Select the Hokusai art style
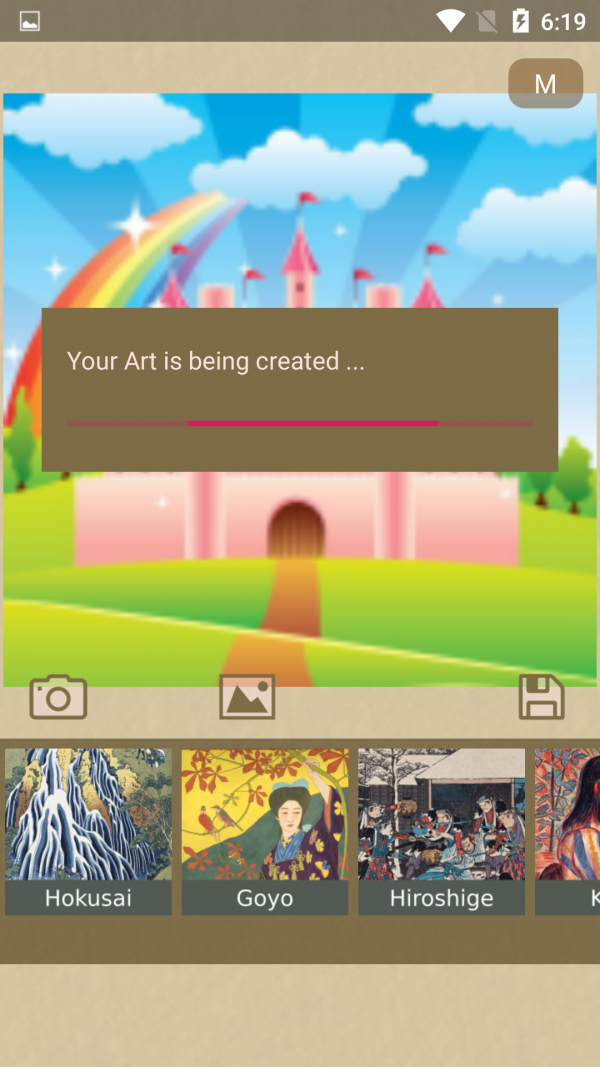The height and width of the screenshot is (1067, 600). coord(88,830)
